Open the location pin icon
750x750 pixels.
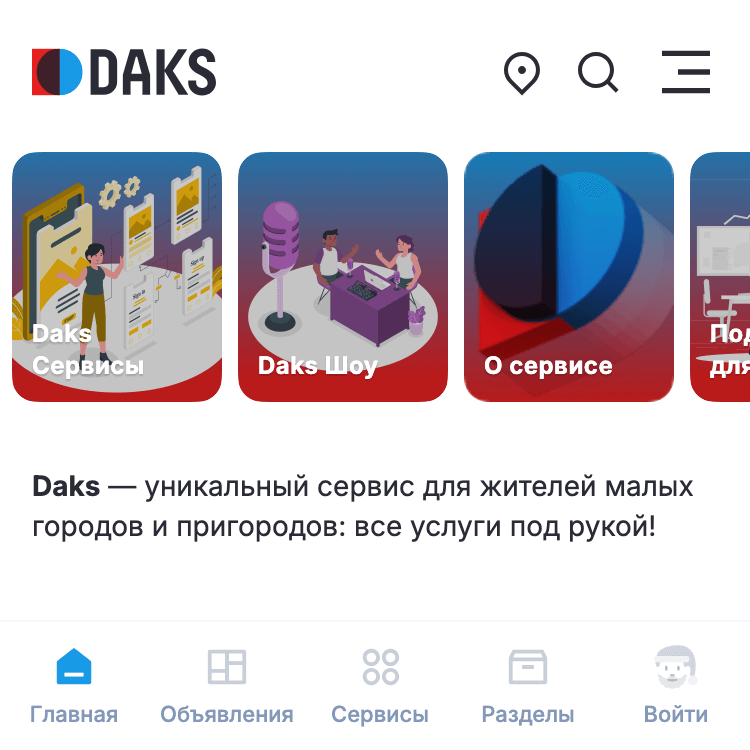(x=521, y=73)
